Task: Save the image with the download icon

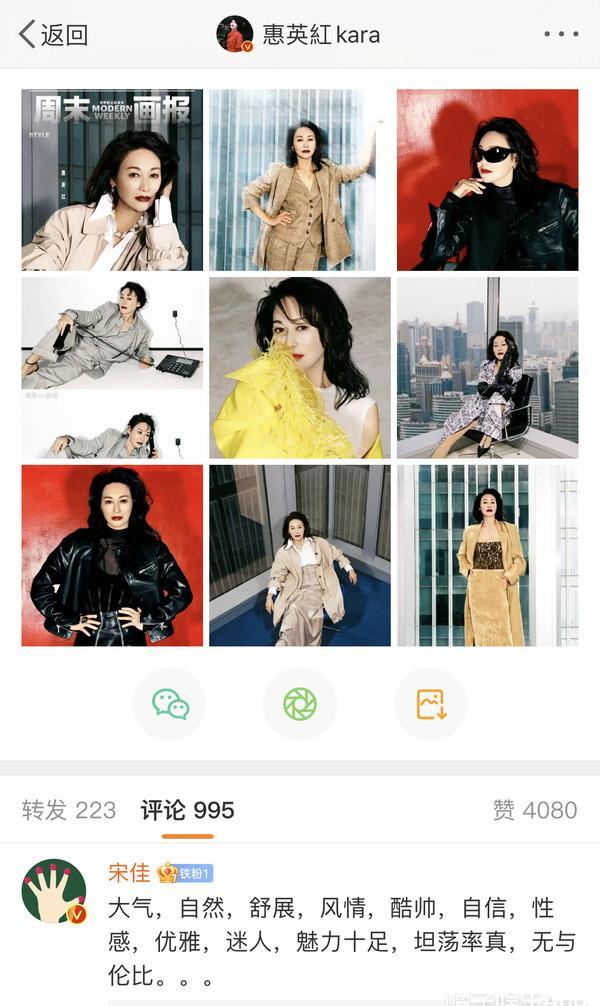Action: click(x=431, y=704)
